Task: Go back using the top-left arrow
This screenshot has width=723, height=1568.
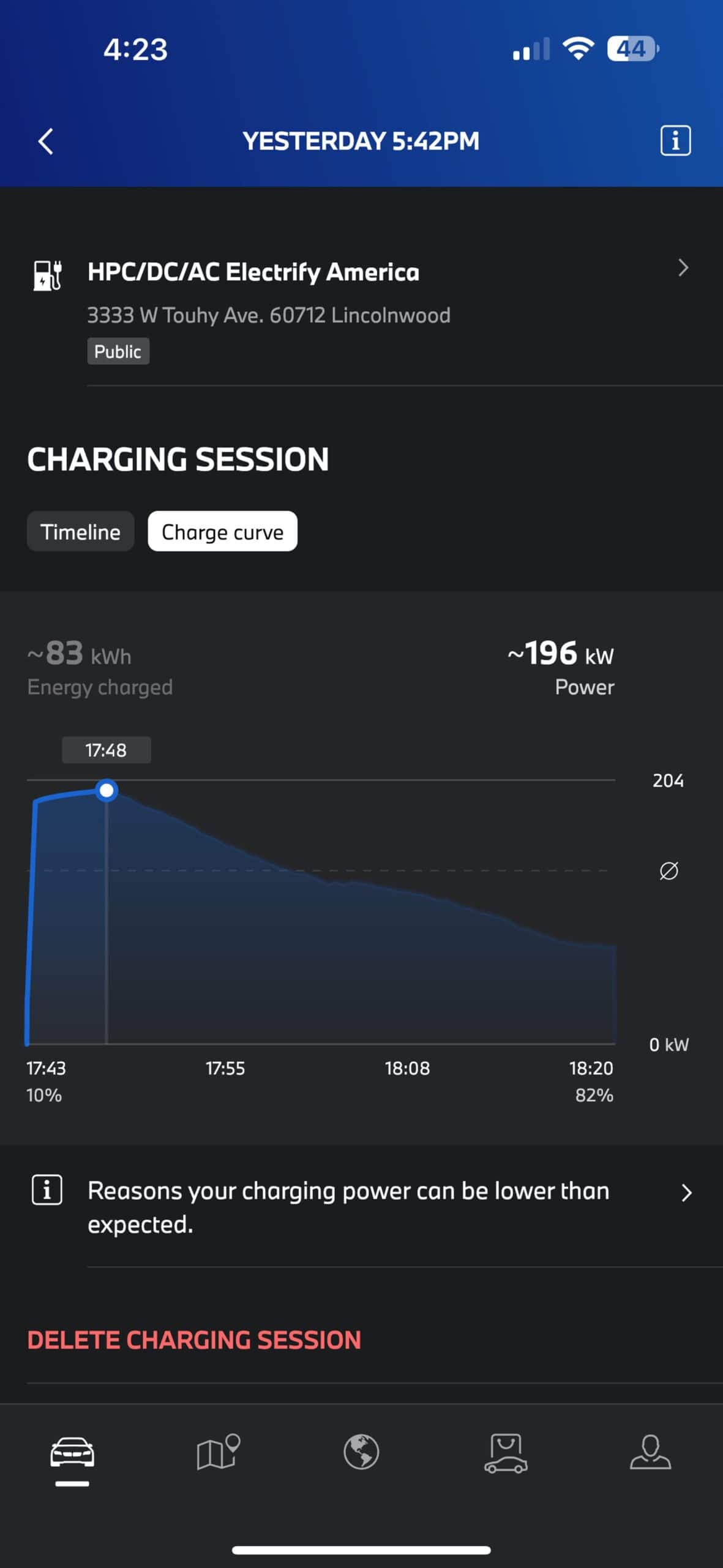Action: click(46, 141)
